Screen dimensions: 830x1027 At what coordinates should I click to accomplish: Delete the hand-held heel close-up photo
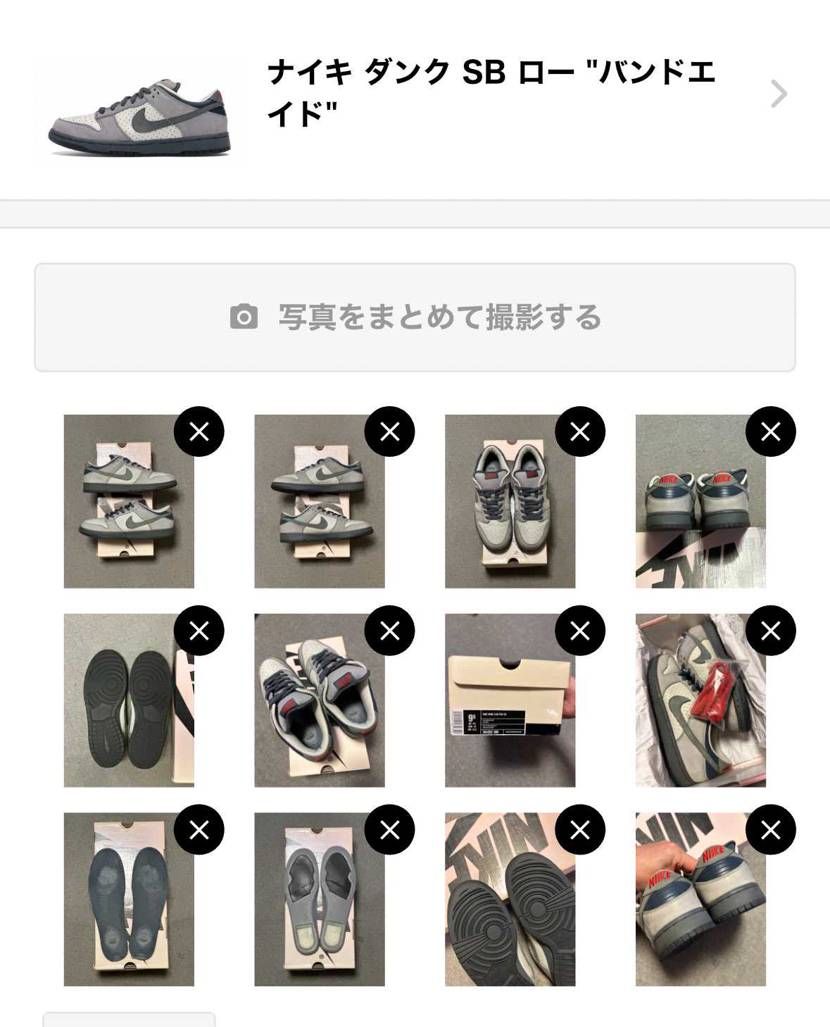click(771, 830)
